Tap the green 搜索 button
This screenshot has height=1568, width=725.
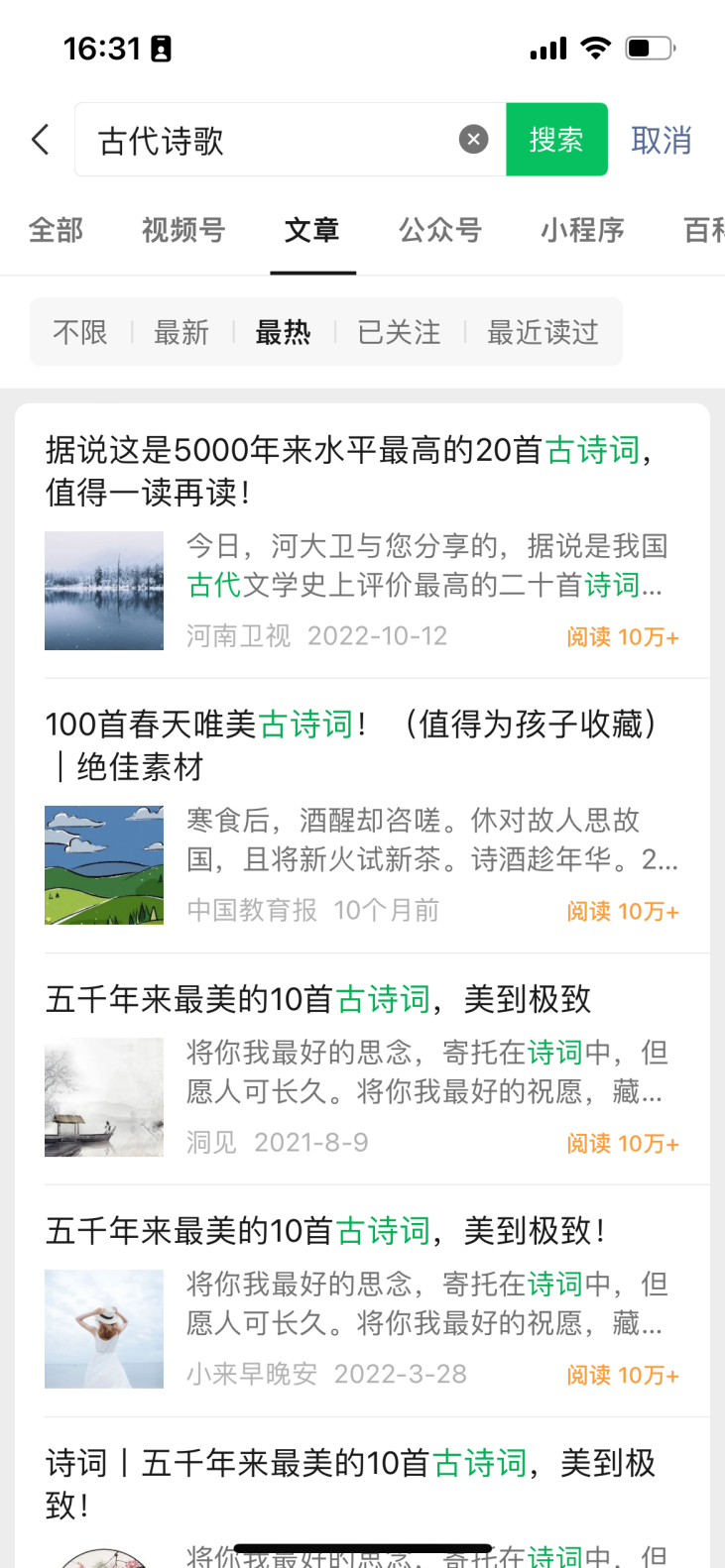pyautogui.click(x=556, y=140)
